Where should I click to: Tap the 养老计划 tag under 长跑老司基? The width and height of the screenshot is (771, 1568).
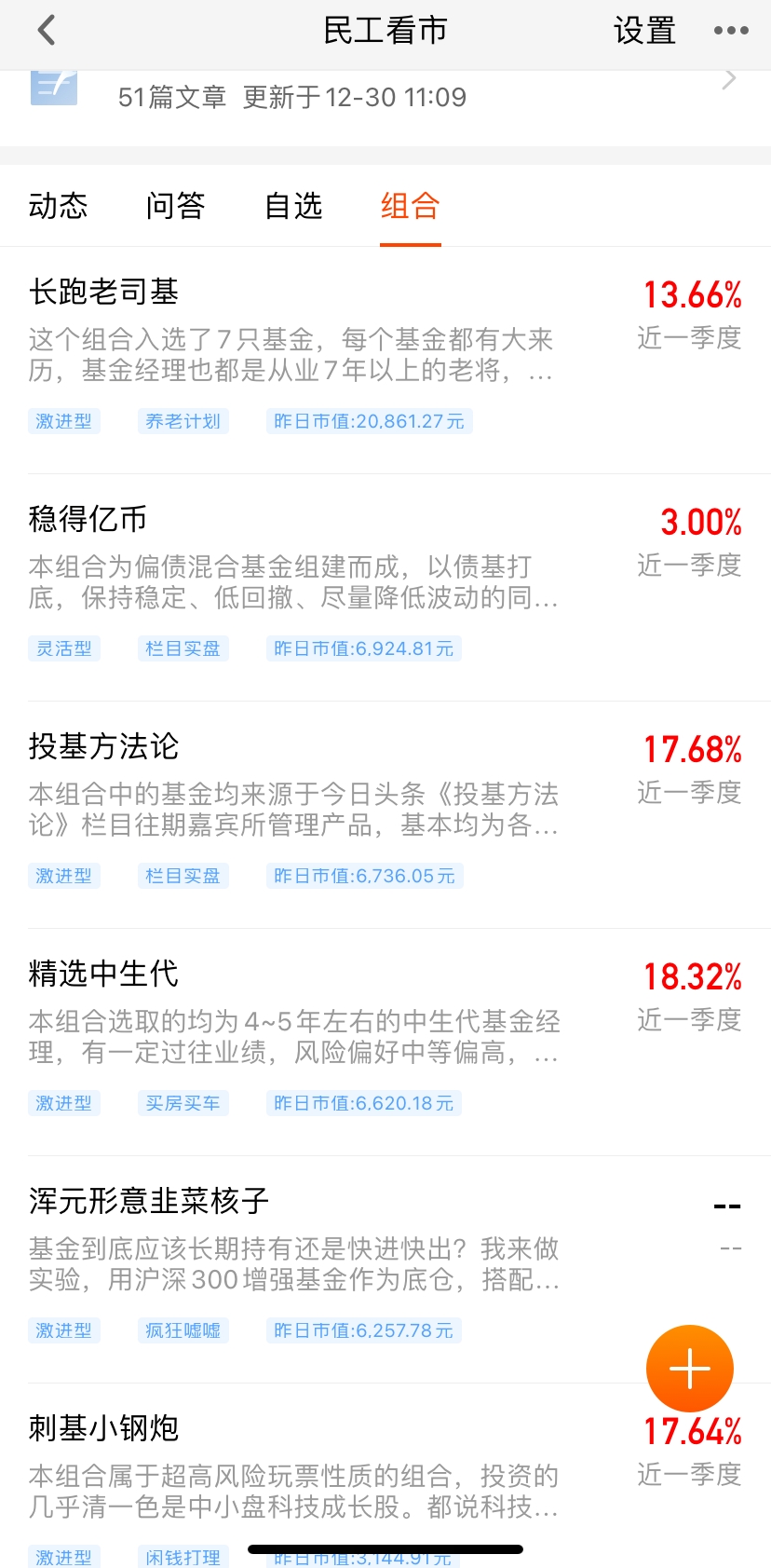pyautogui.click(x=183, y=420)
